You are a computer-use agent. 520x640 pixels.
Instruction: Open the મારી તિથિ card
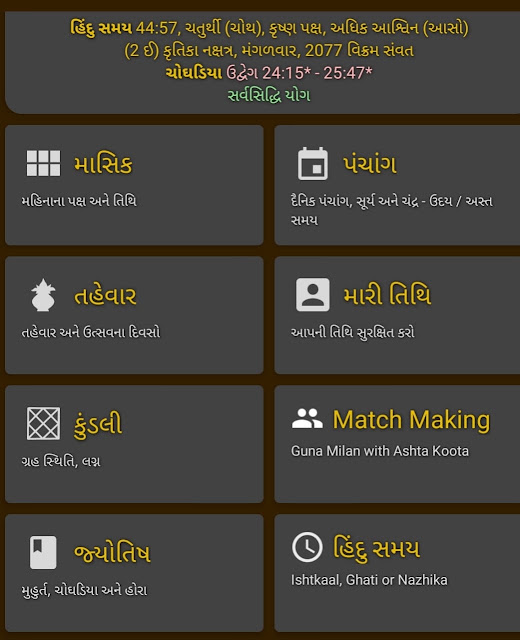(397, 315)
